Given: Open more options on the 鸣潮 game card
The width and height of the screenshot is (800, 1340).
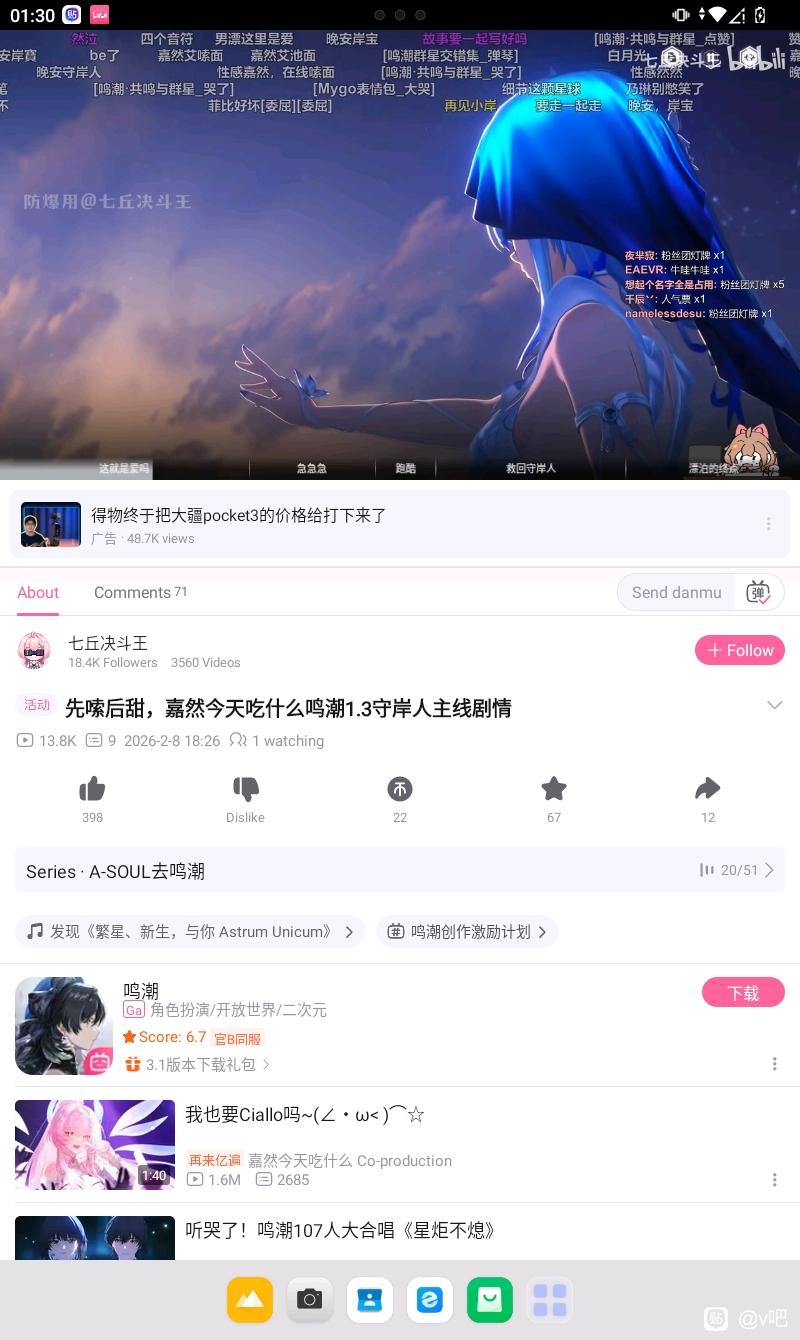Looking at the screenshot, I should (774, 1064).
